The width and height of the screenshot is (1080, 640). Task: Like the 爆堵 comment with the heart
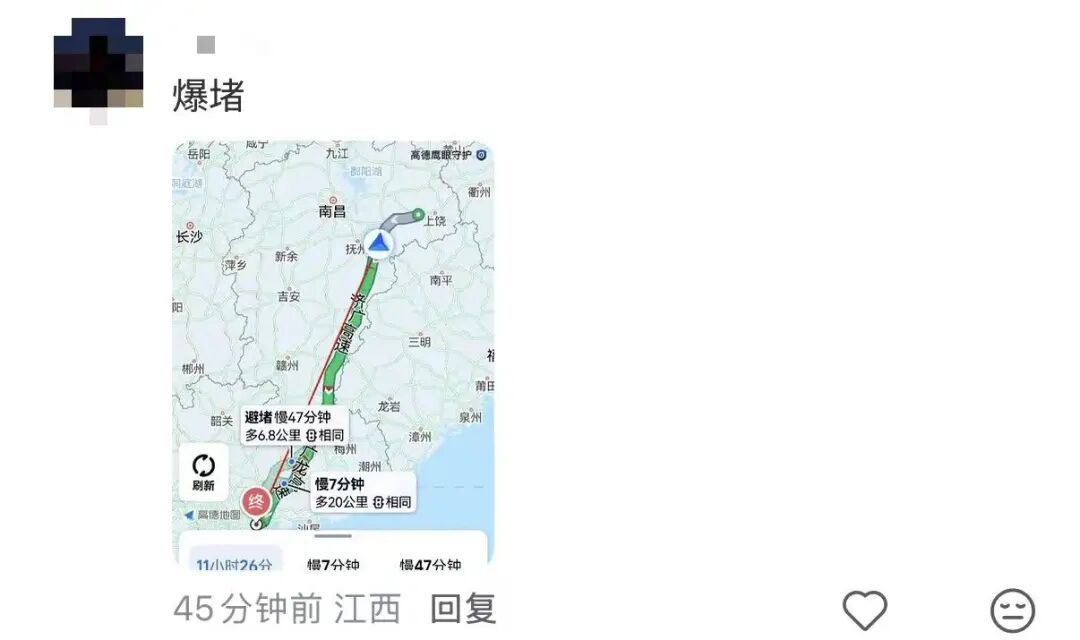click(x=865, y=609)
